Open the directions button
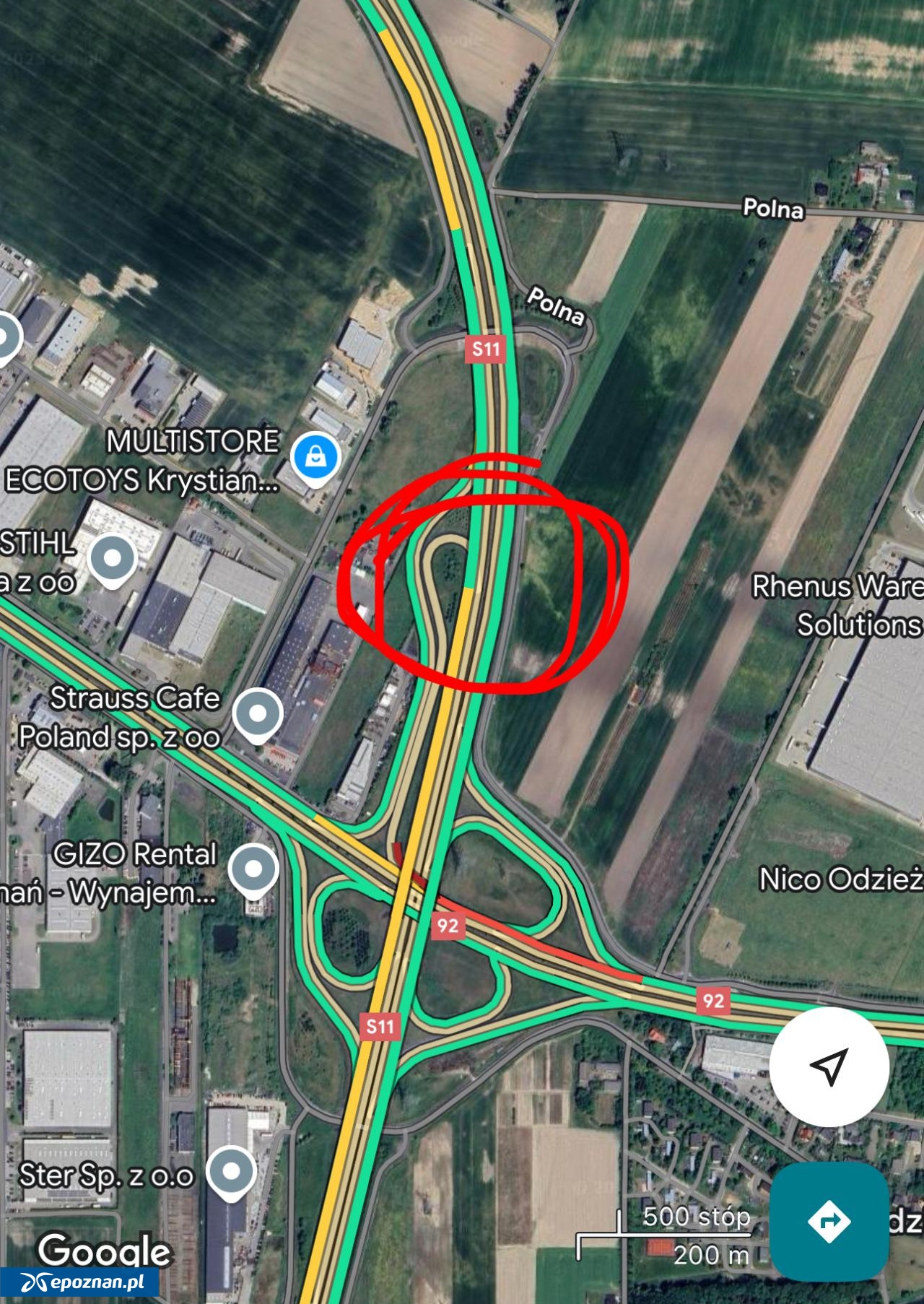This screenshot has width=924, height=1304. coord(829,1221)
